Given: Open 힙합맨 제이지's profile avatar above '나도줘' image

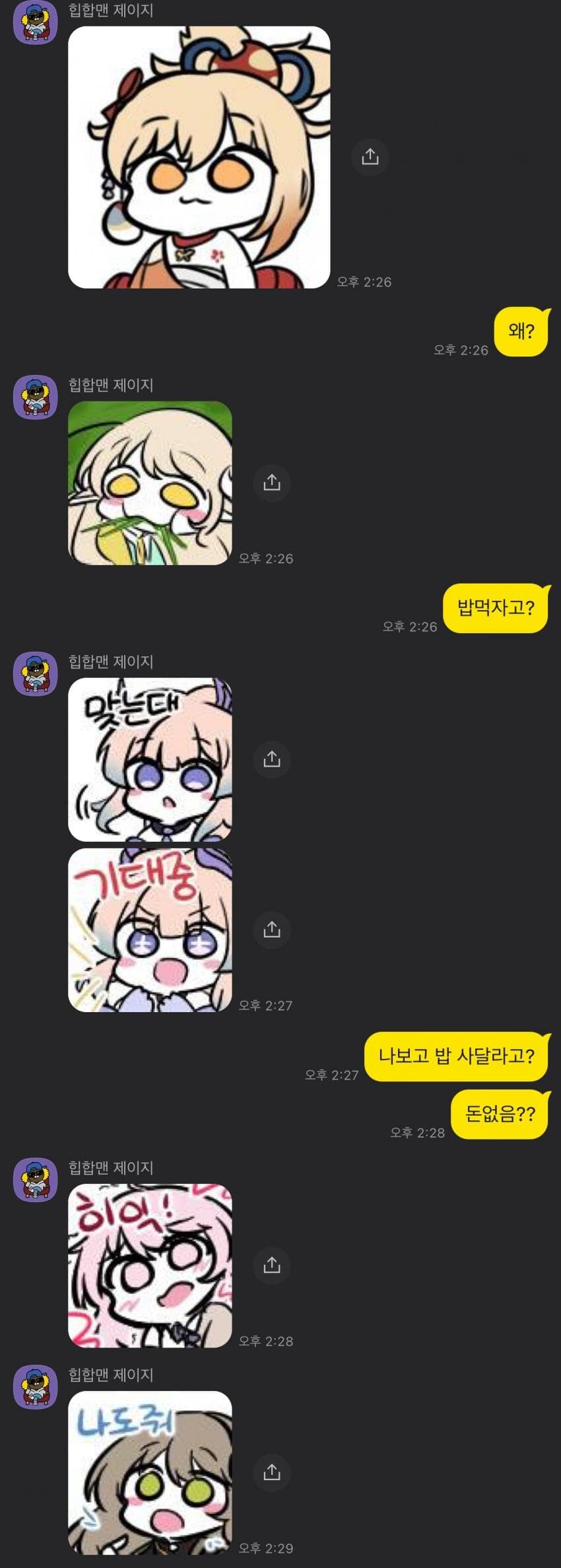Looking at the screenshot, I should (36, 1386).
